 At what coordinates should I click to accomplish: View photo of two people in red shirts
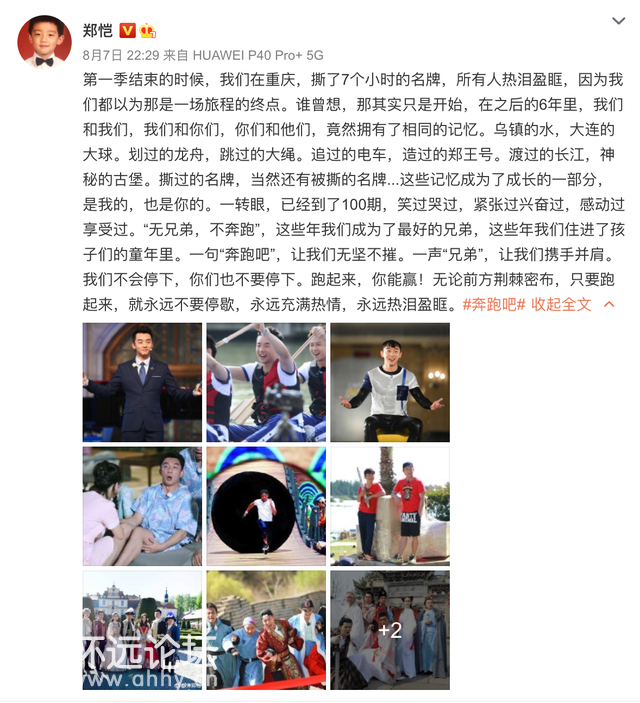click(390, 506)
